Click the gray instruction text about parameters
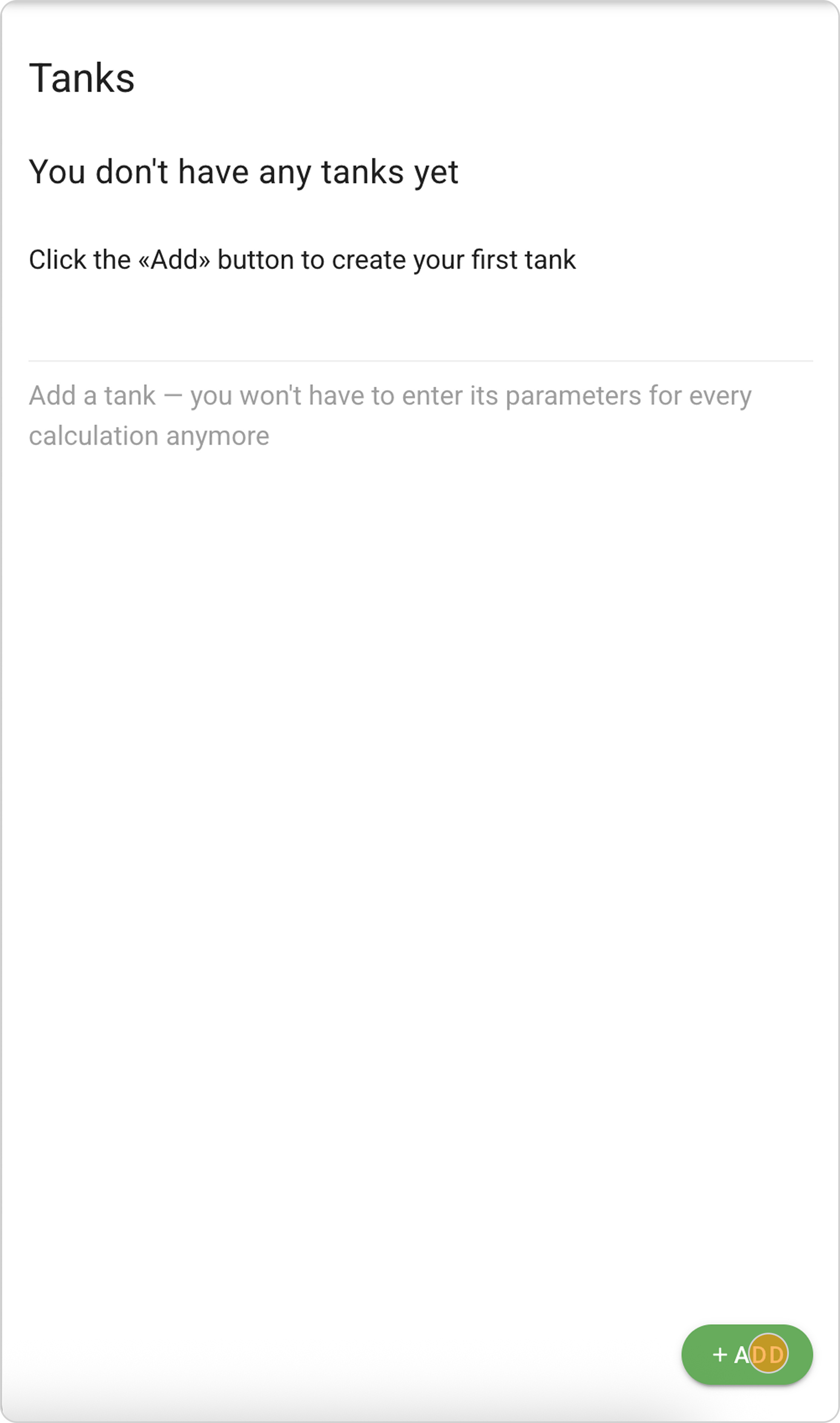This screenshot has height=1423, width=840. [391, 415]
